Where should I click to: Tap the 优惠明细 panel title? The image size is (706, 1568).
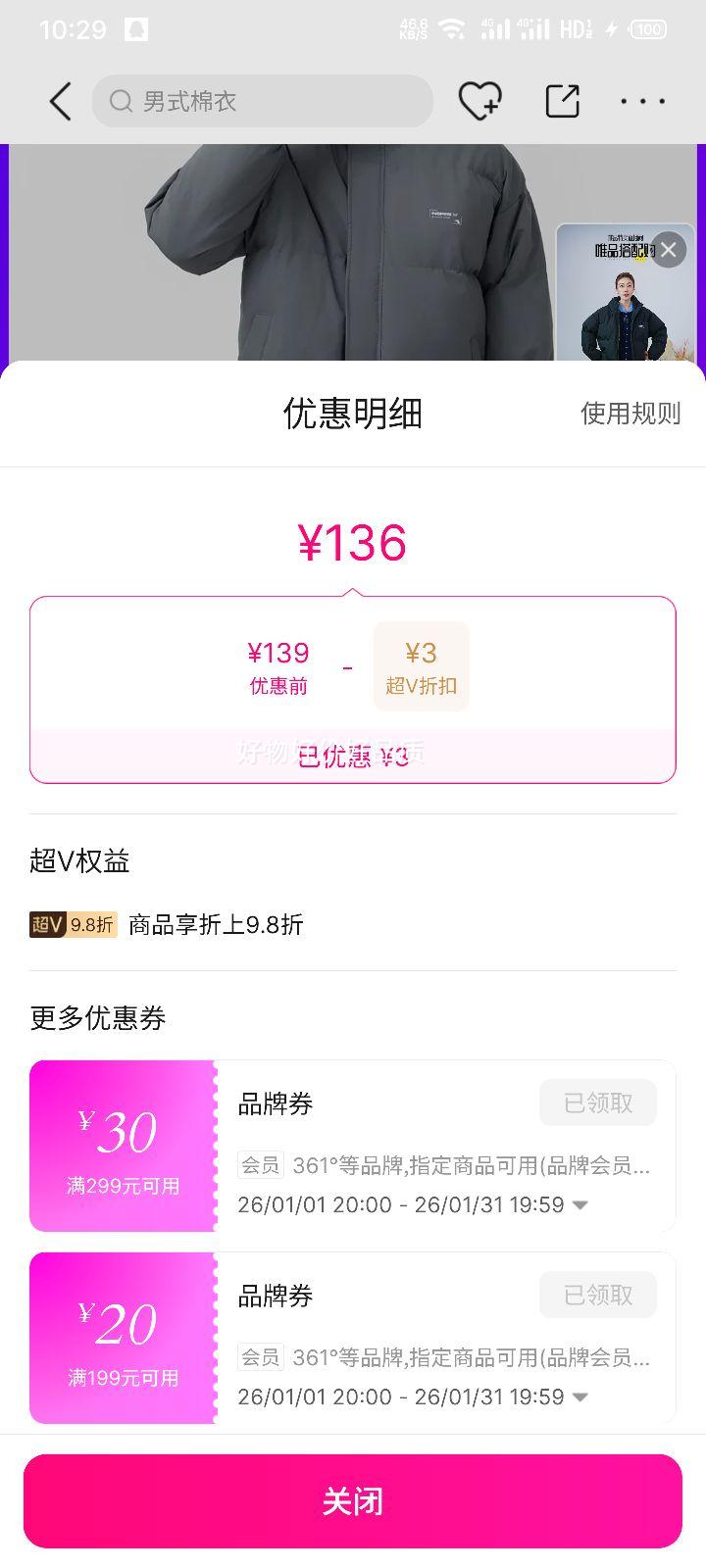[353, 414]
